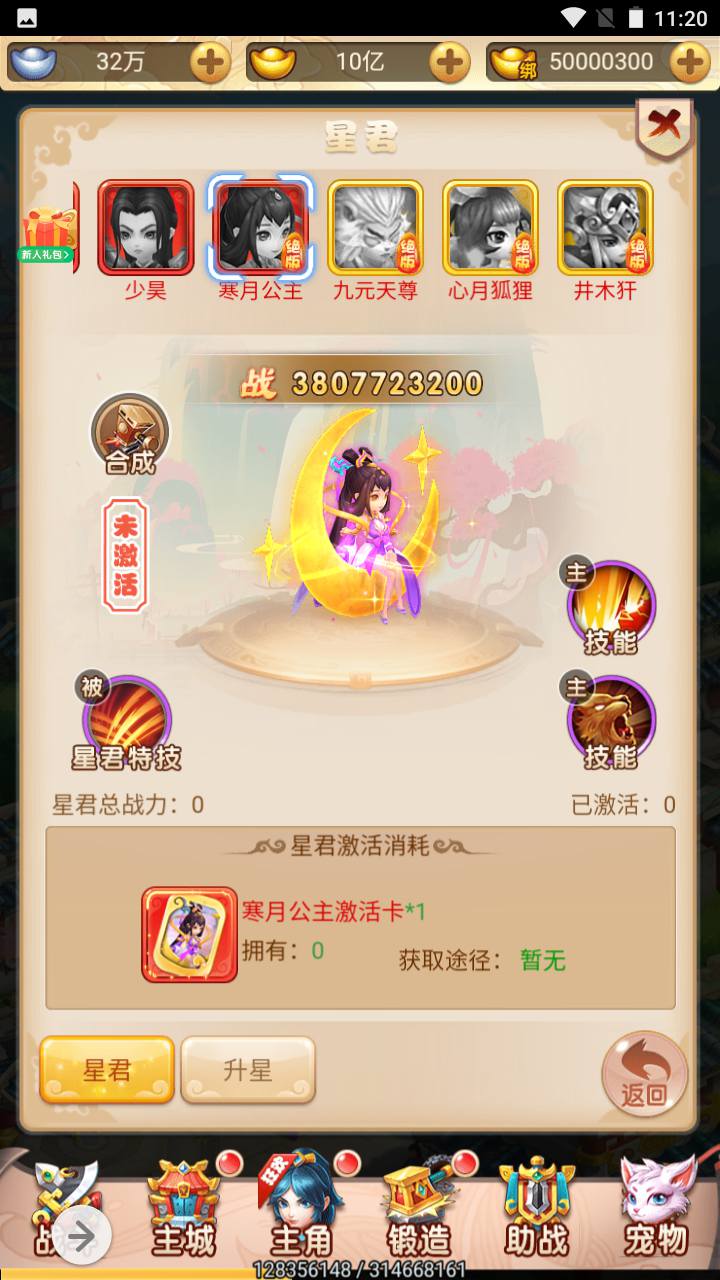
Task: Select the 九元天尊 portrait
Action: coord(375,228)
